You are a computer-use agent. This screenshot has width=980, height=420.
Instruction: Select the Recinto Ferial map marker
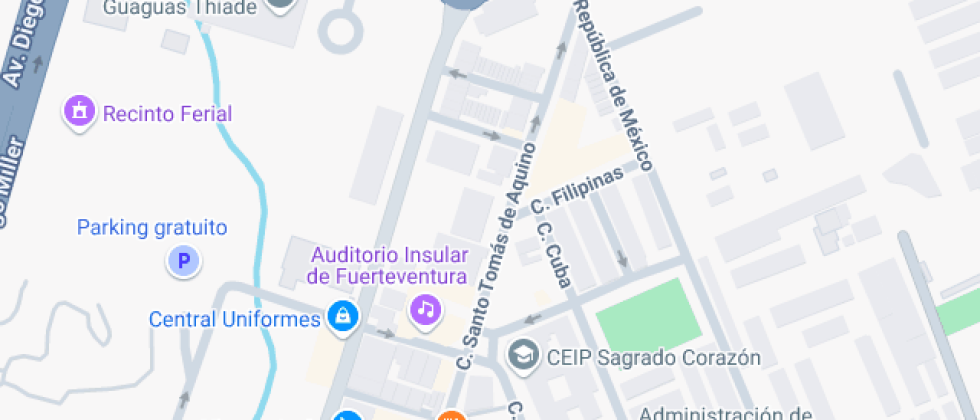[x=79, y=111]
